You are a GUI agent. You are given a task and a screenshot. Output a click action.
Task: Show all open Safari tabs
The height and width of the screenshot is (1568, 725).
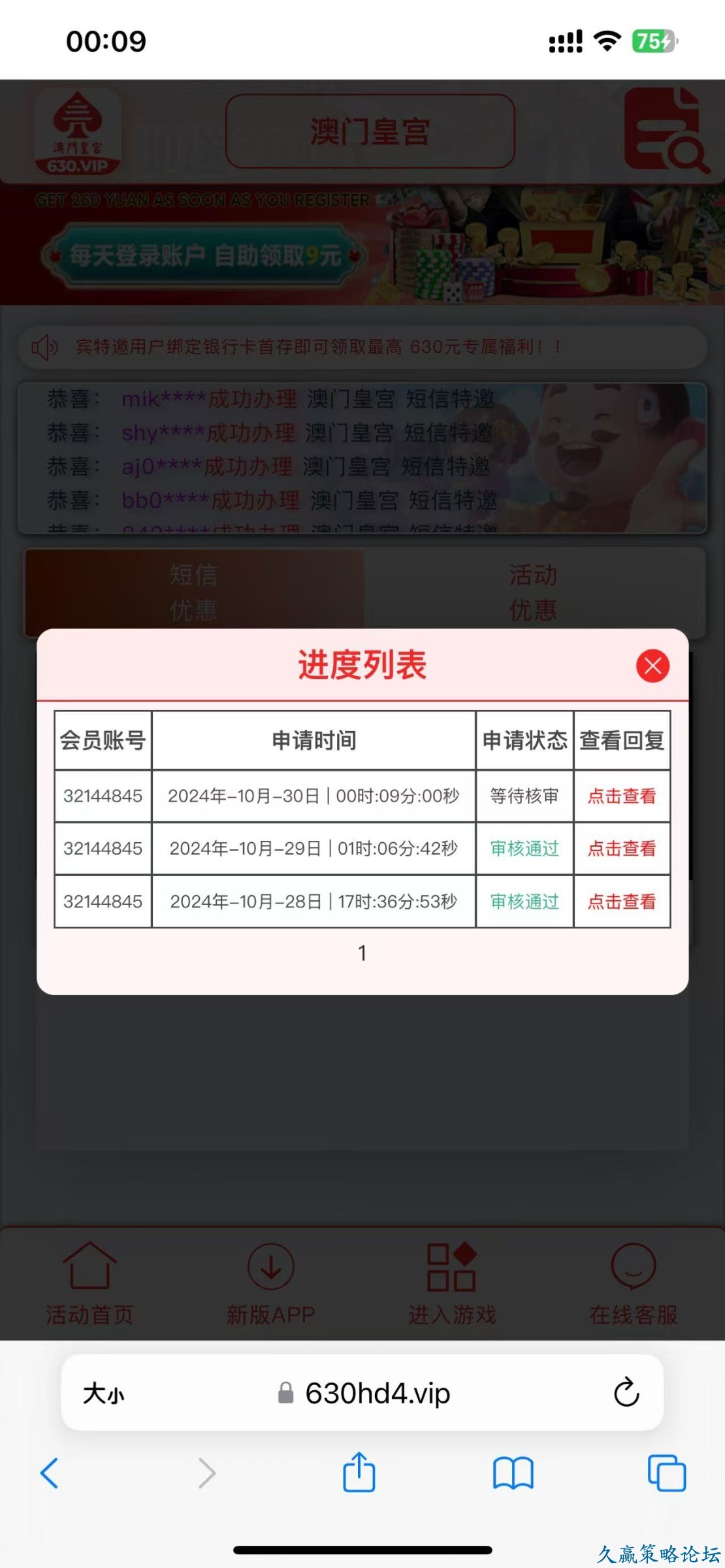[666, 1473]
